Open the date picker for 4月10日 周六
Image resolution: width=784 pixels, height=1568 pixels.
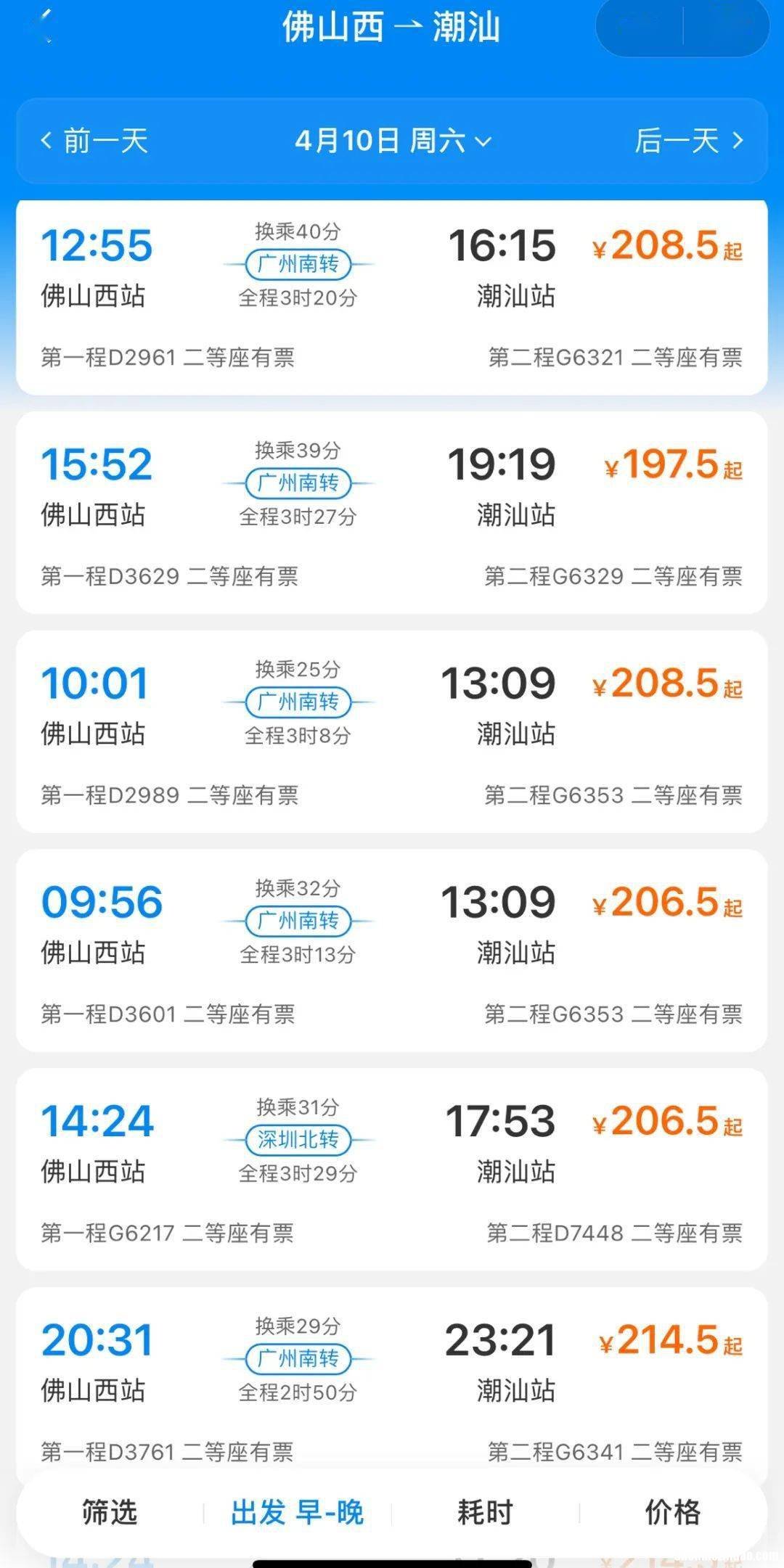click(x=393, y=141)
